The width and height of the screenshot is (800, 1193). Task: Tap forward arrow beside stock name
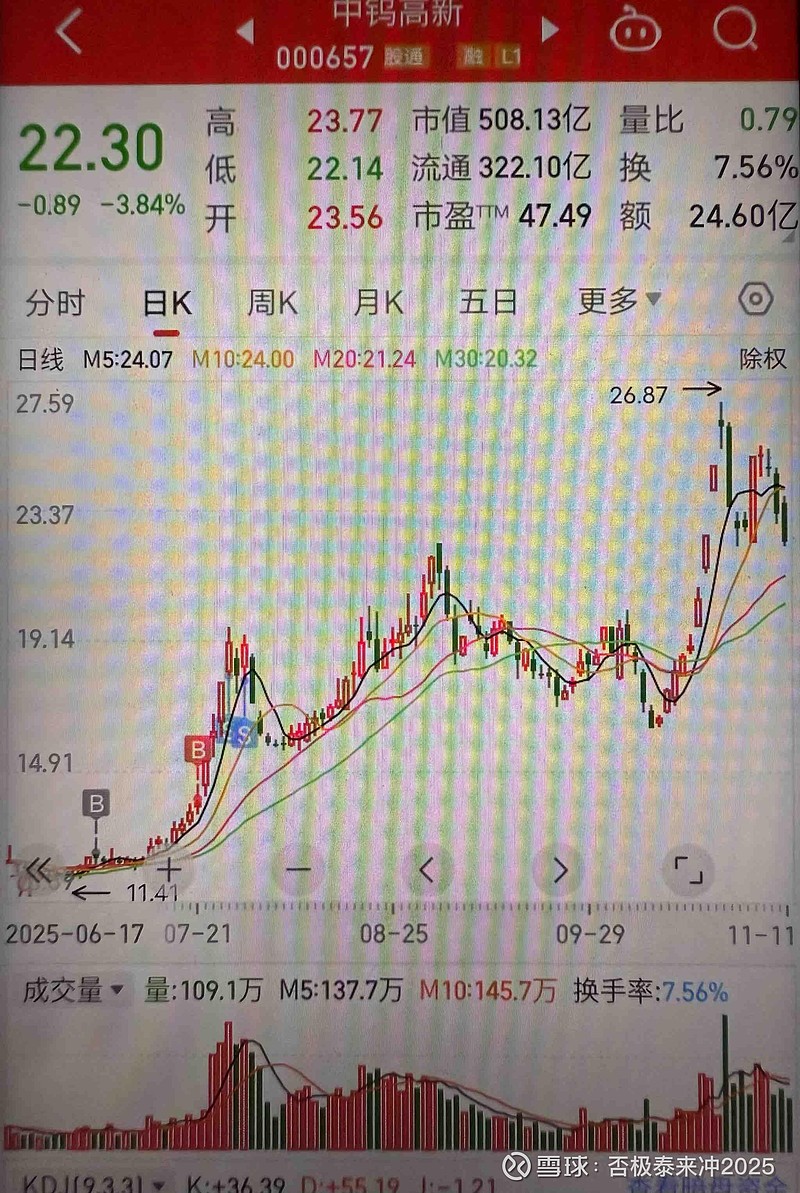548,32
